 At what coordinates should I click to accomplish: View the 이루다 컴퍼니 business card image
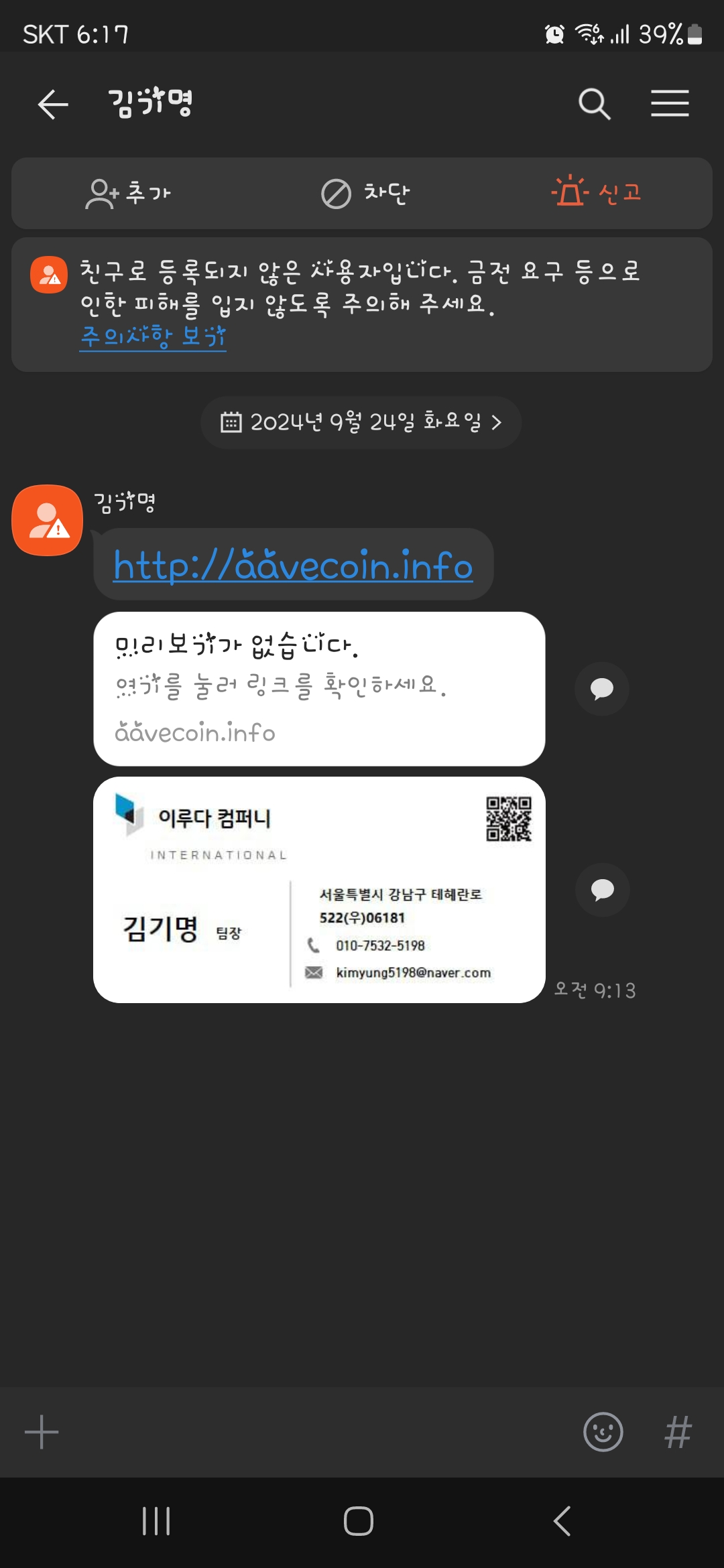click(319, 890)
